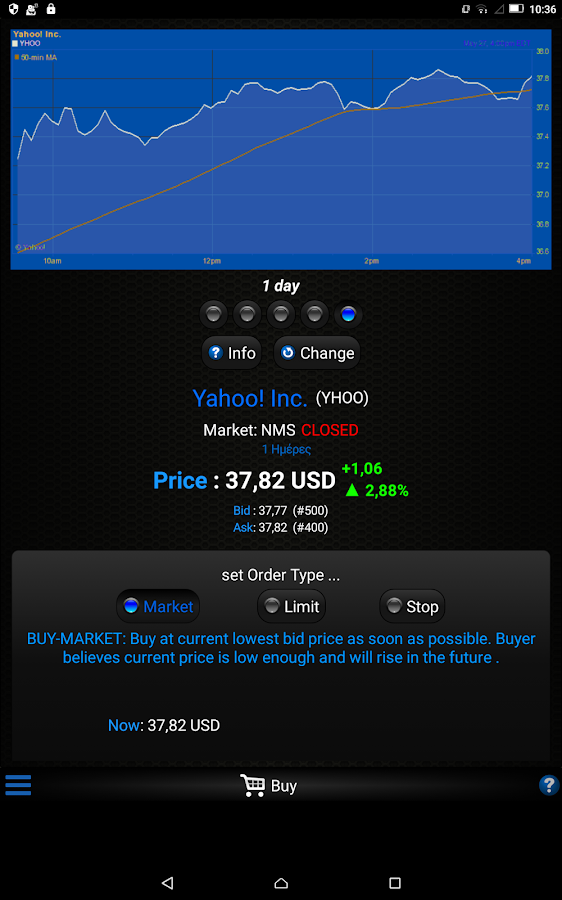The image size is (562, 900).
Task: Go back with system back button
Action: click(x=167, y=883)
